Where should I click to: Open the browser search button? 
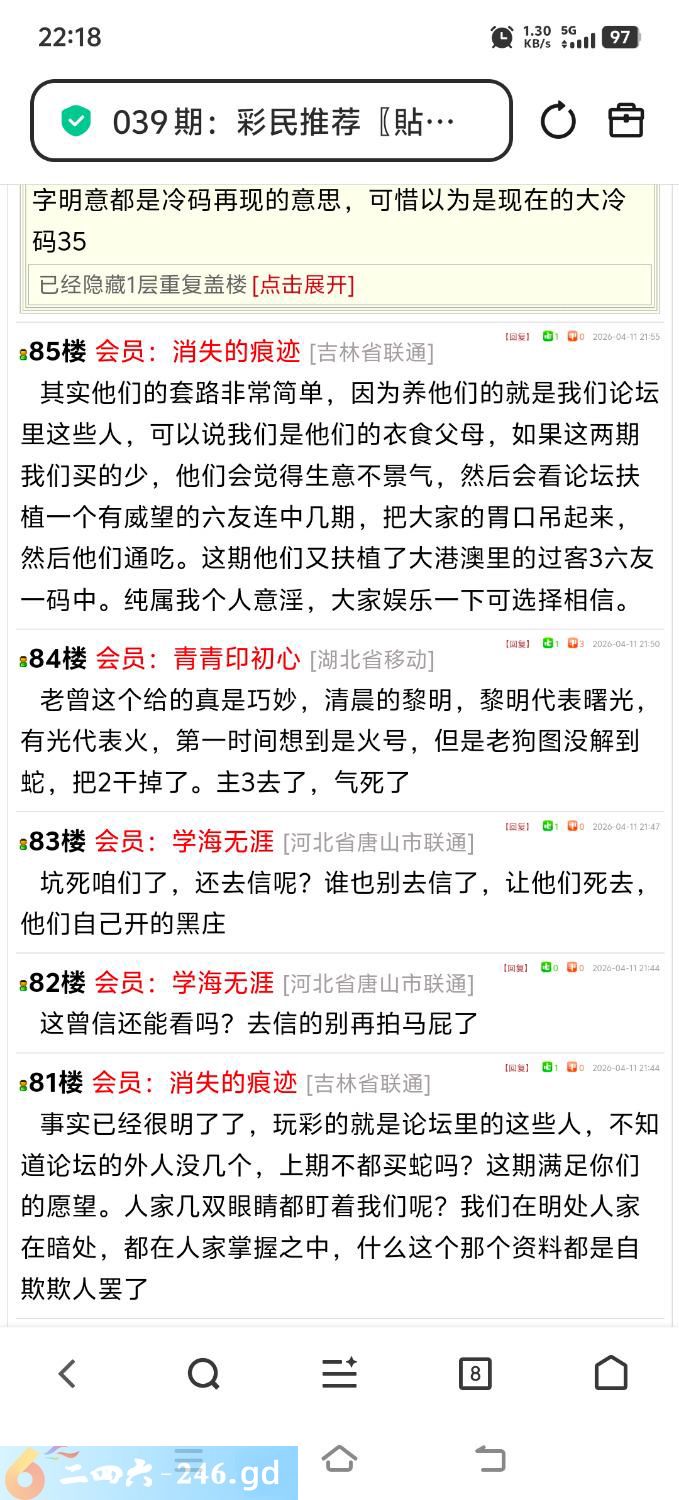click(203, 1374)
